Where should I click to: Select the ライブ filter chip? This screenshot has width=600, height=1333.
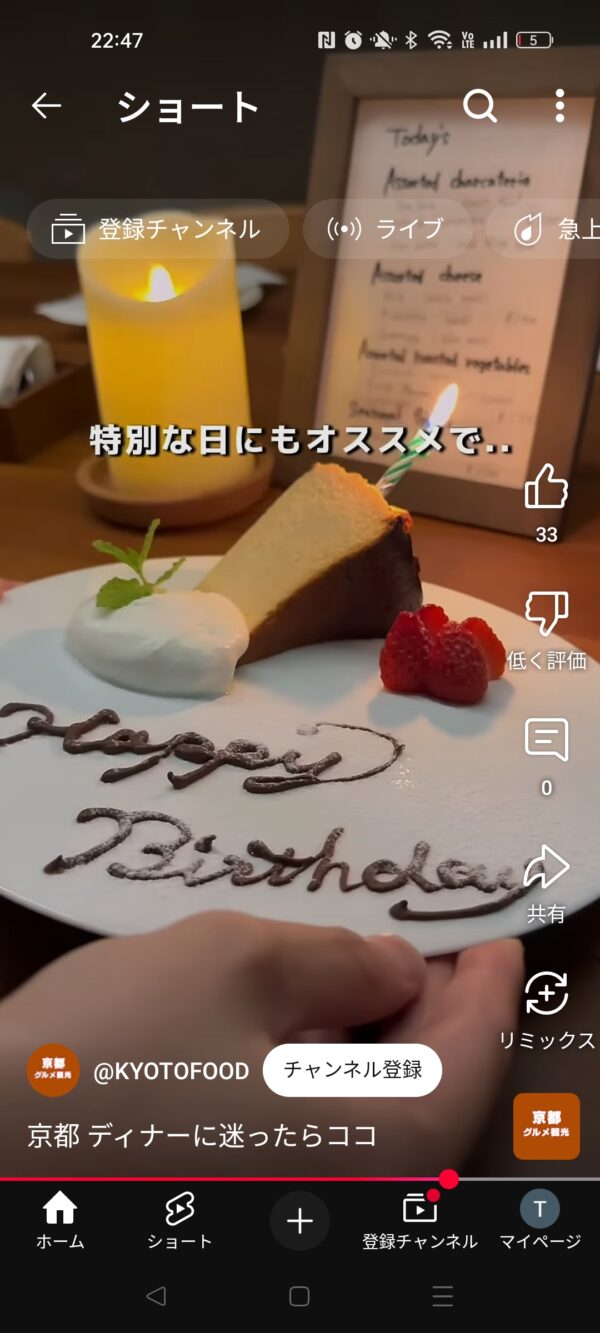(387, 229)
